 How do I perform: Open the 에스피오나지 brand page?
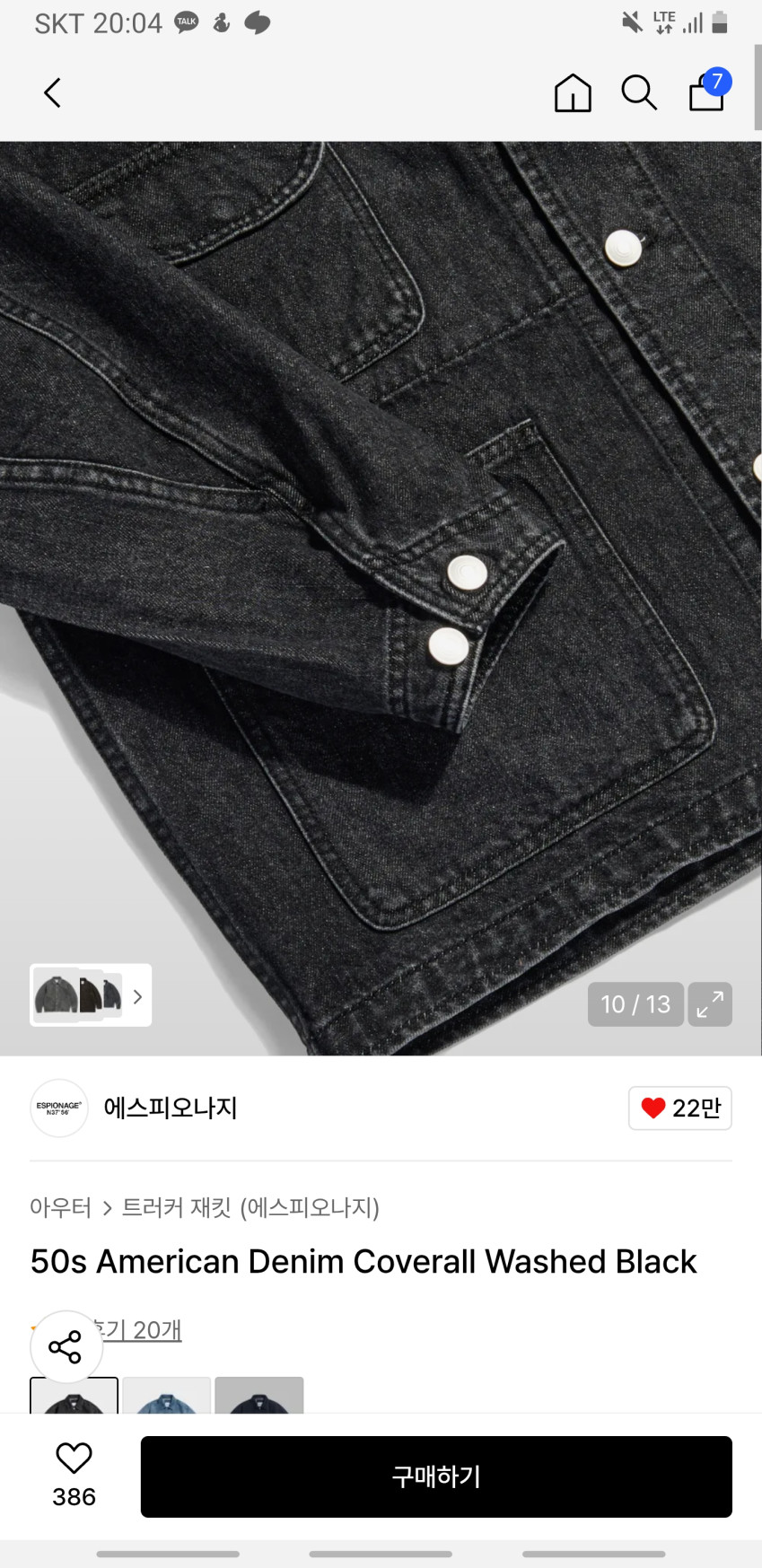pyautogui.click(x=169, y=1108)
